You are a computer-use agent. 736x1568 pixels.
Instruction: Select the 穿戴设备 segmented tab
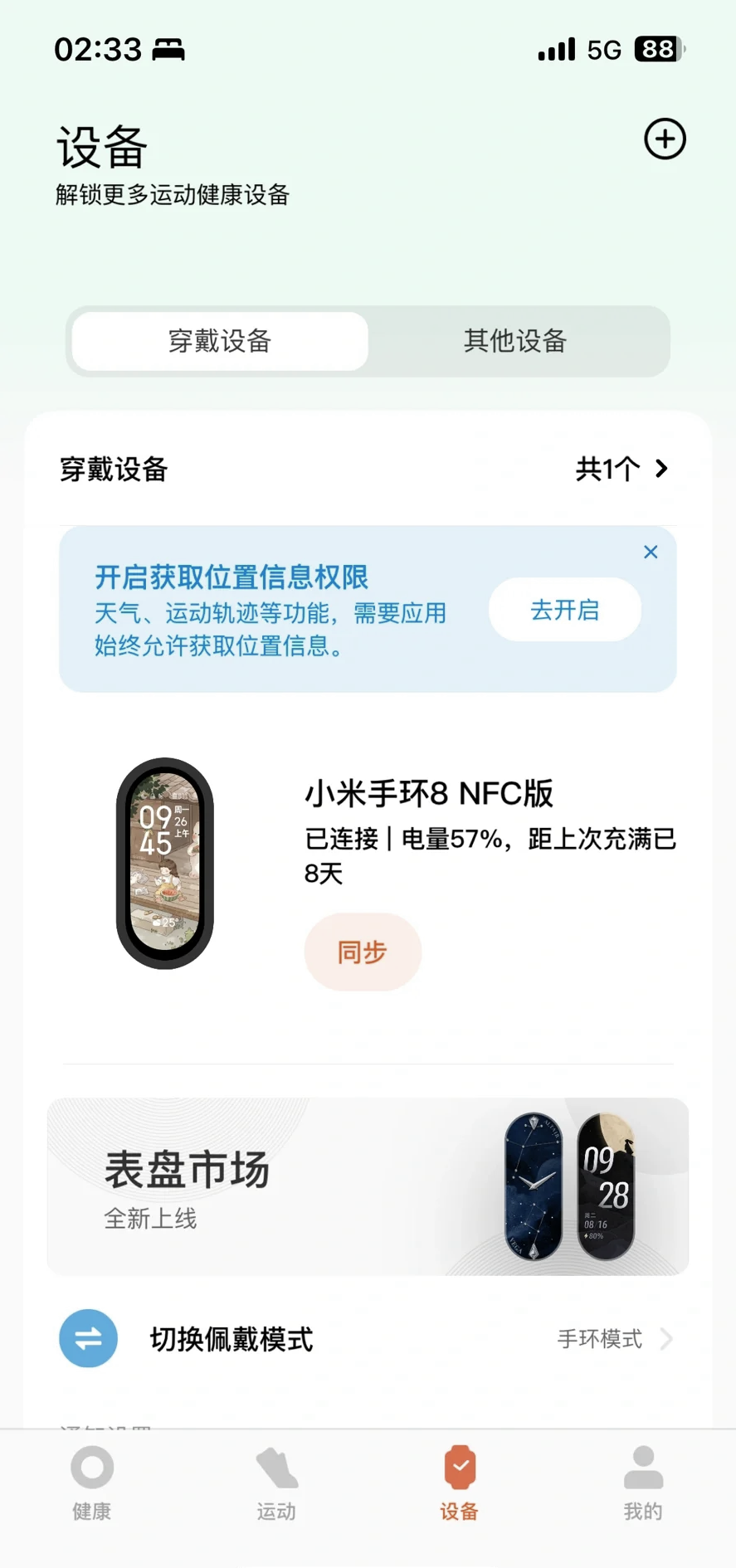[x=220, y=341]
